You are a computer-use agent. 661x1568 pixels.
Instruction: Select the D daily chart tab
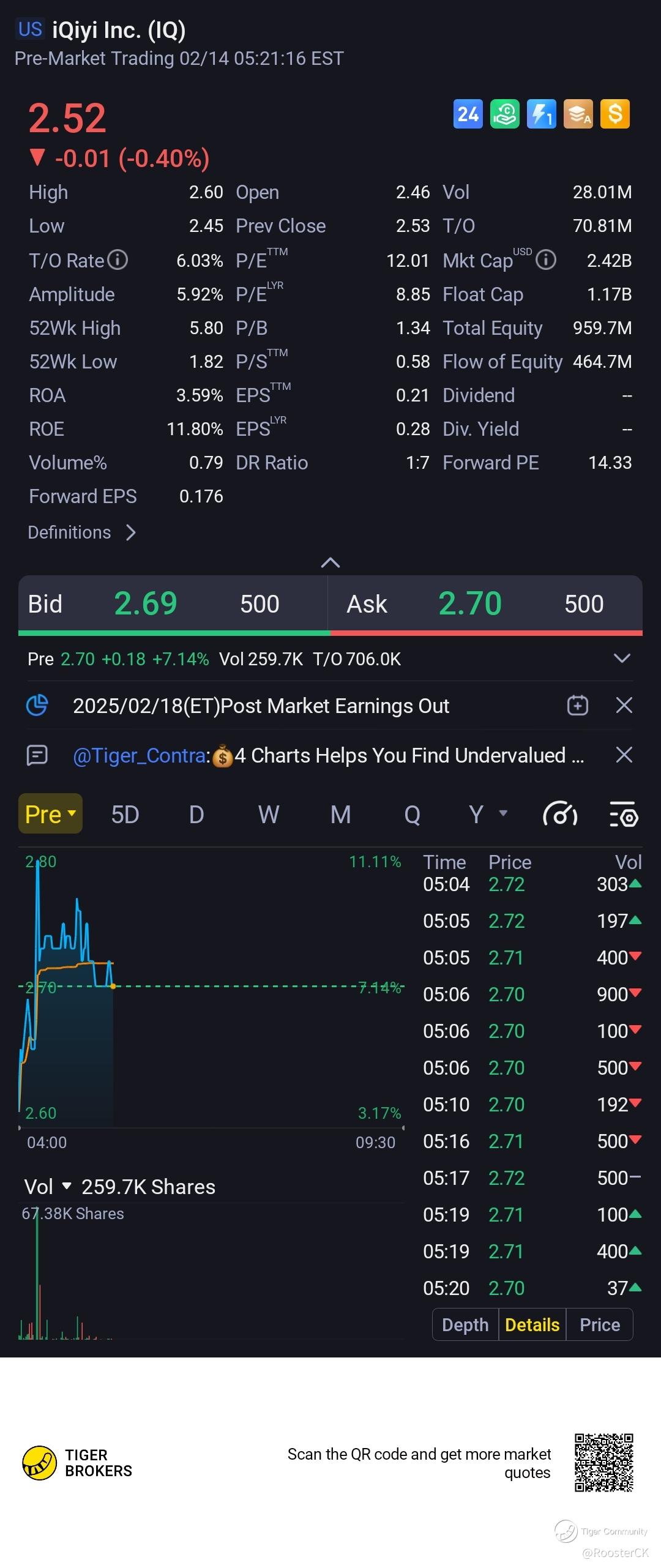point(196,815)
